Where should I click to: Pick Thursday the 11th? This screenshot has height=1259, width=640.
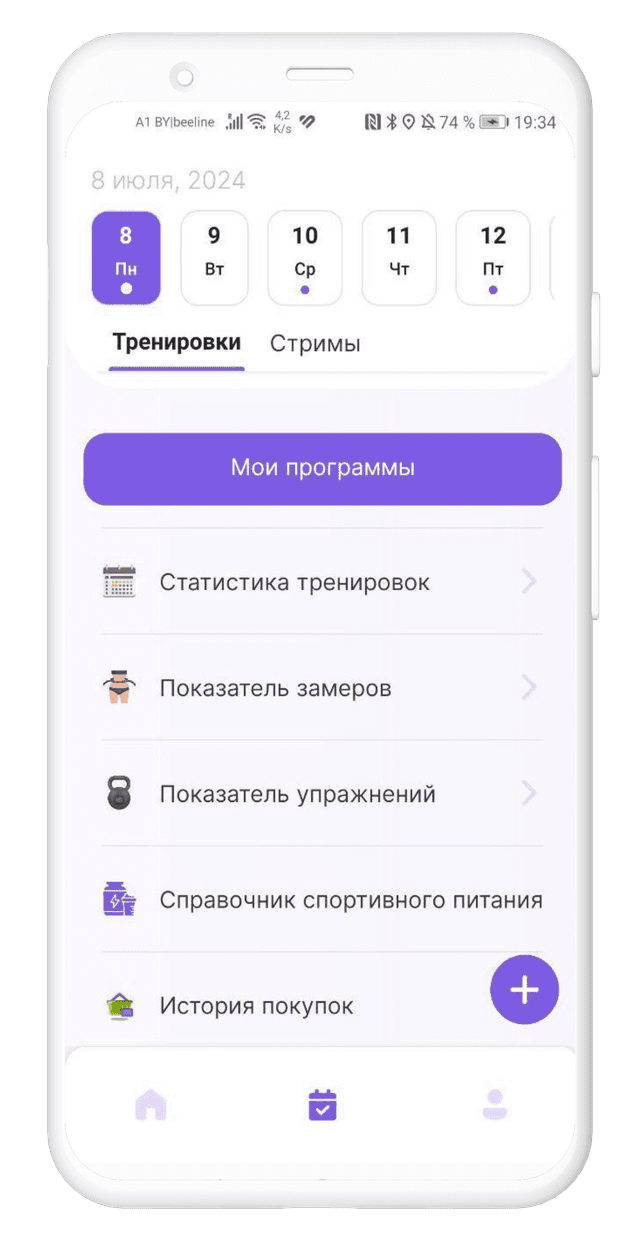pyautogui.click(x=398, y=257)
